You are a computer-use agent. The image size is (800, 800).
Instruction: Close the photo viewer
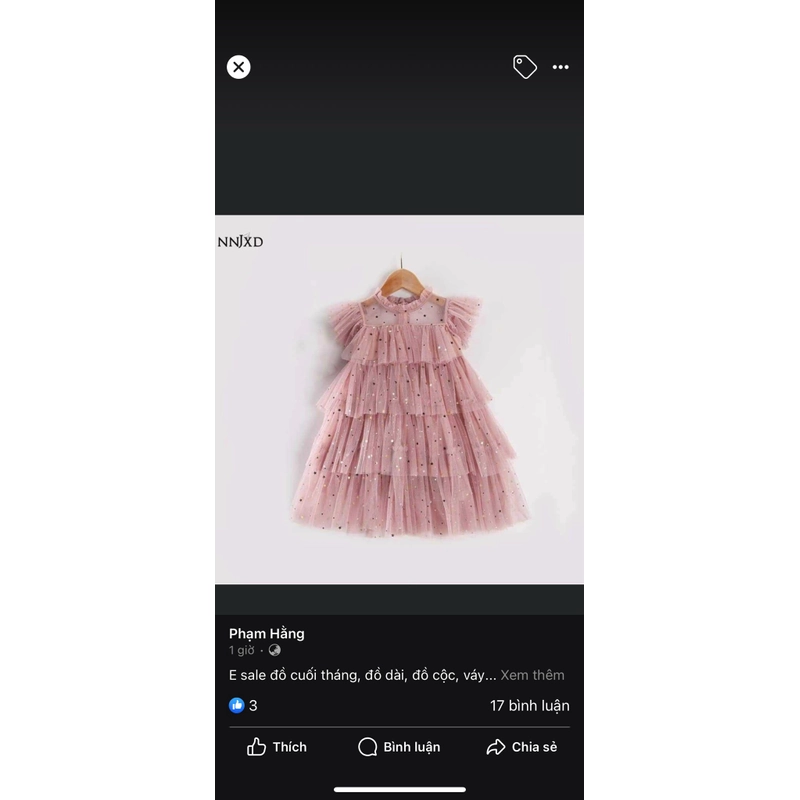point(238,67)
